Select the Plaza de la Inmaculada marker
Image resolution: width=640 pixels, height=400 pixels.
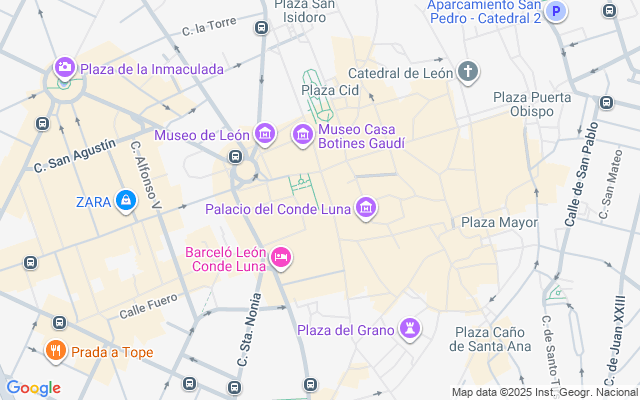[65, 67]
